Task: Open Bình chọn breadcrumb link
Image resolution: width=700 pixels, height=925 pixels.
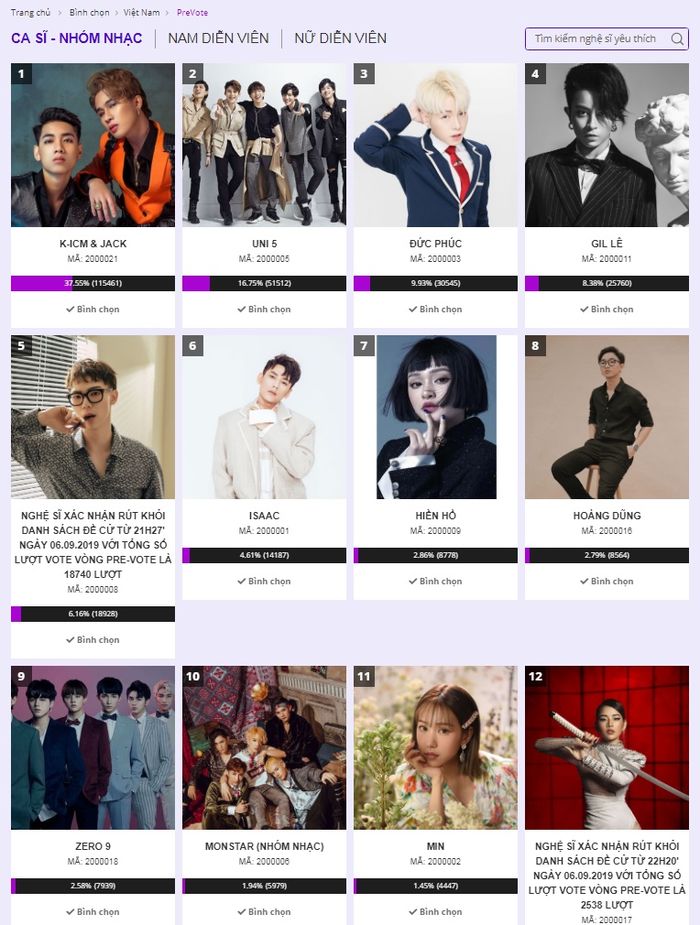Action: pyautogui.click(x=89, y=12)
